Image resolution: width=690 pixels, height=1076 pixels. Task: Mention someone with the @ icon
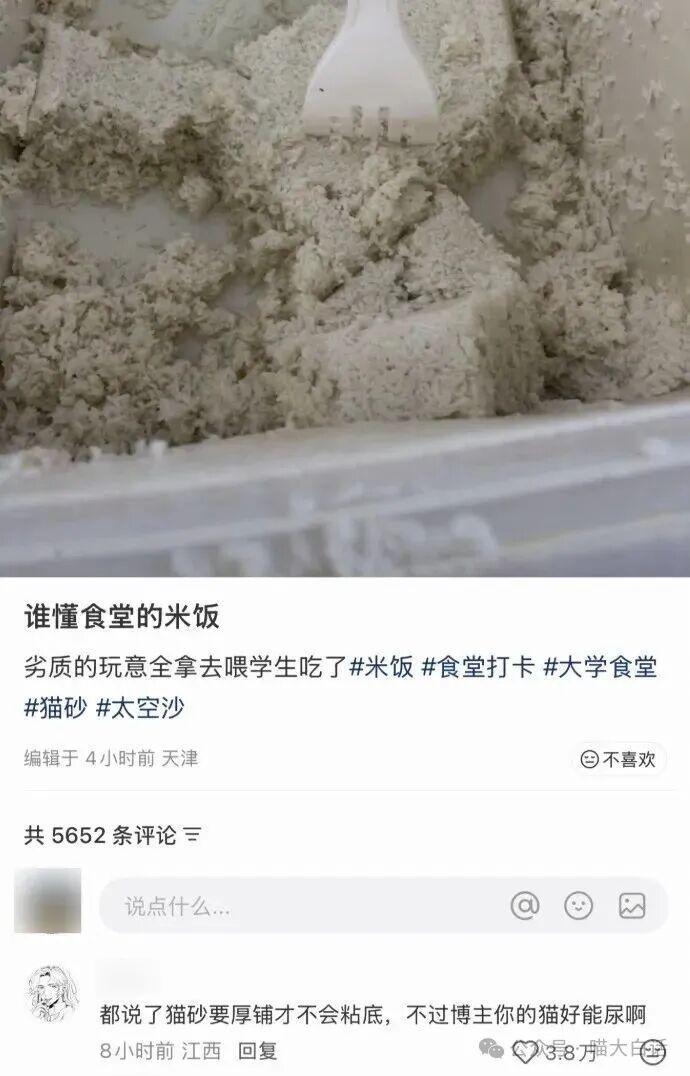tap(525, 906)
